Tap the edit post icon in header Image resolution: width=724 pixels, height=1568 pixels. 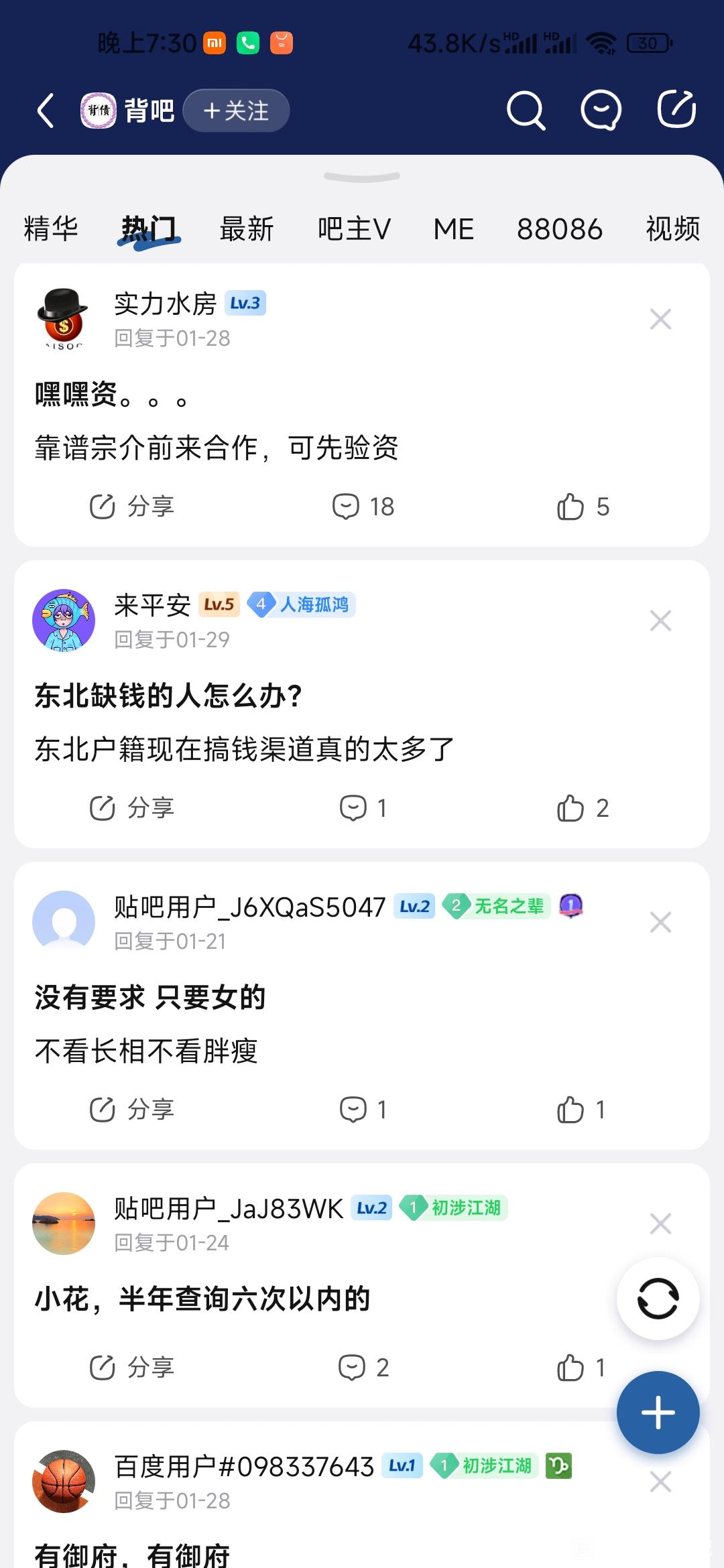pos(676,109)
